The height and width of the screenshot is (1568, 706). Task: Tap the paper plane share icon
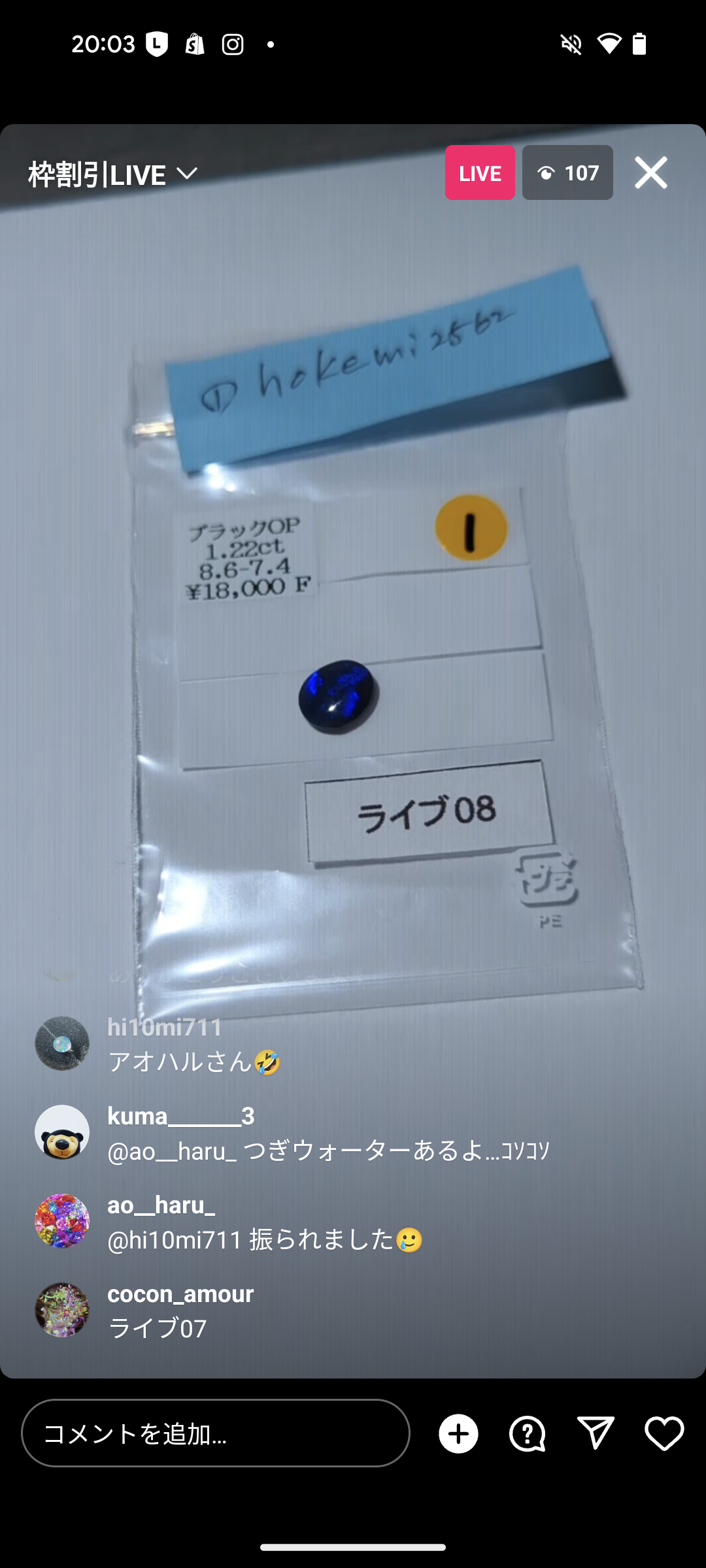coord(596,1432)
